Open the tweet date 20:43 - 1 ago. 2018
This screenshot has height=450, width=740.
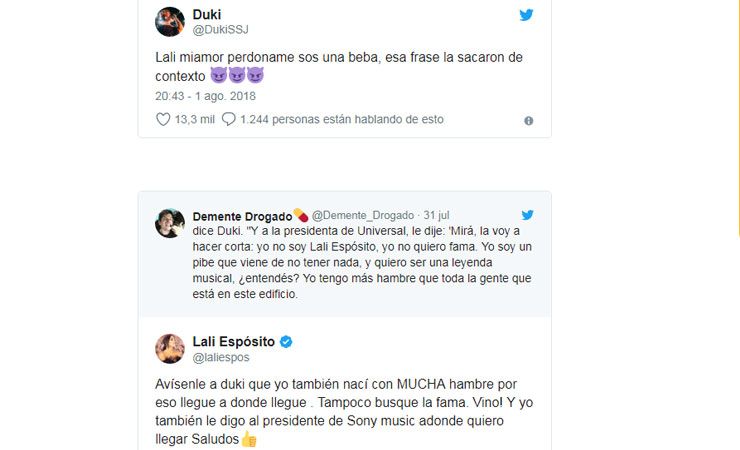coord(205,97)
